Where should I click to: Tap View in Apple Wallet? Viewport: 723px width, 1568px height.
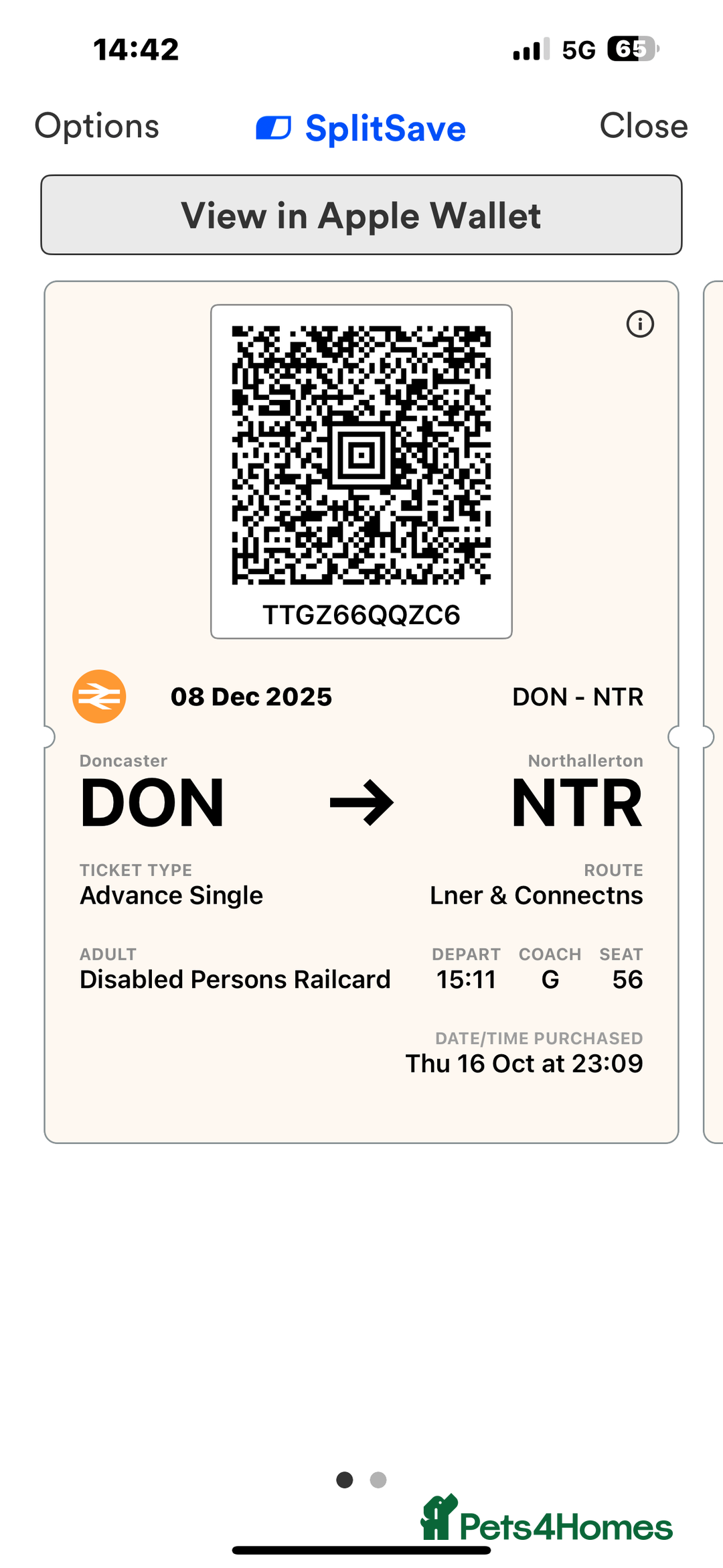tap(361, 215)
